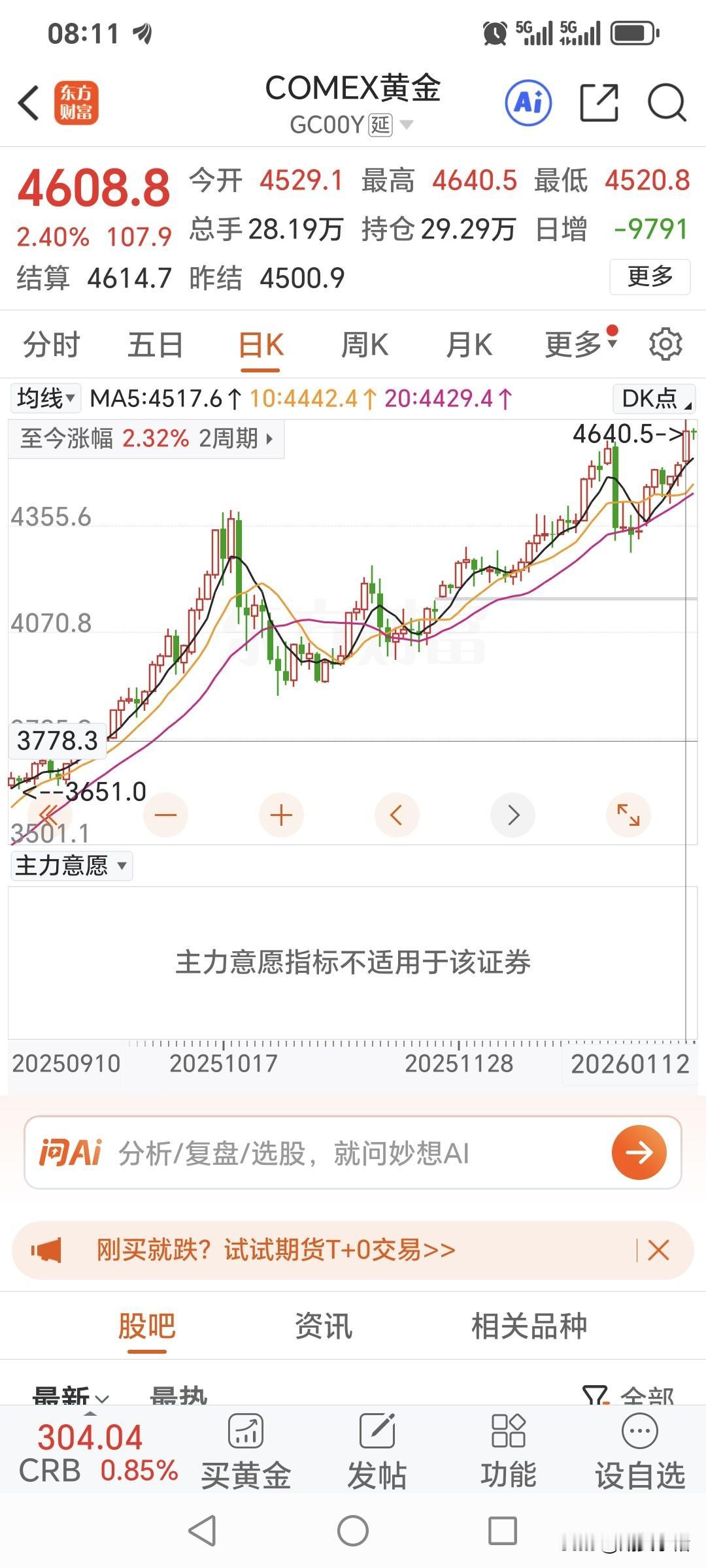Zoom out of chart with minus icon

point(165,815)
